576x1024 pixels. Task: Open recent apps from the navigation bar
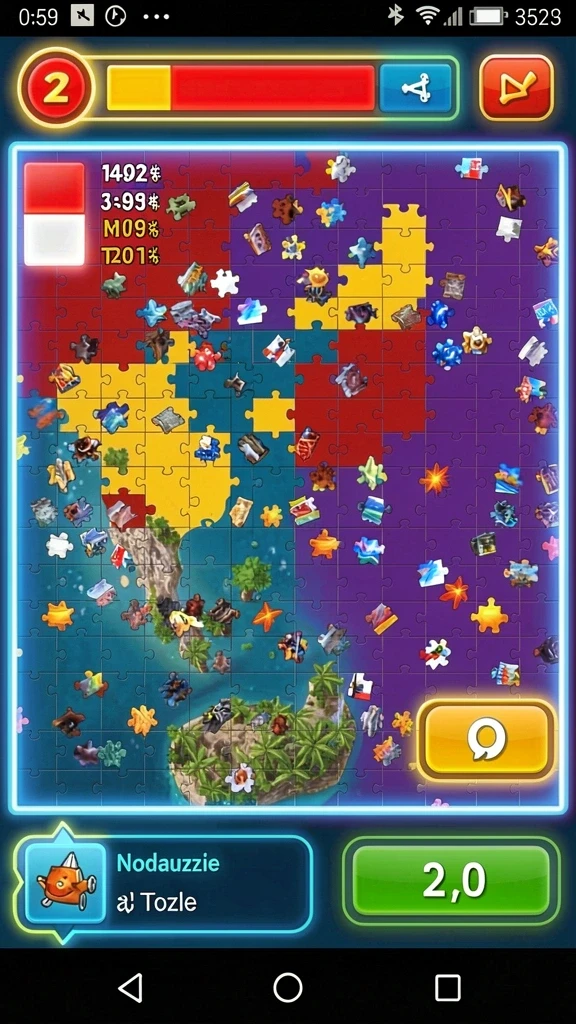447,987
